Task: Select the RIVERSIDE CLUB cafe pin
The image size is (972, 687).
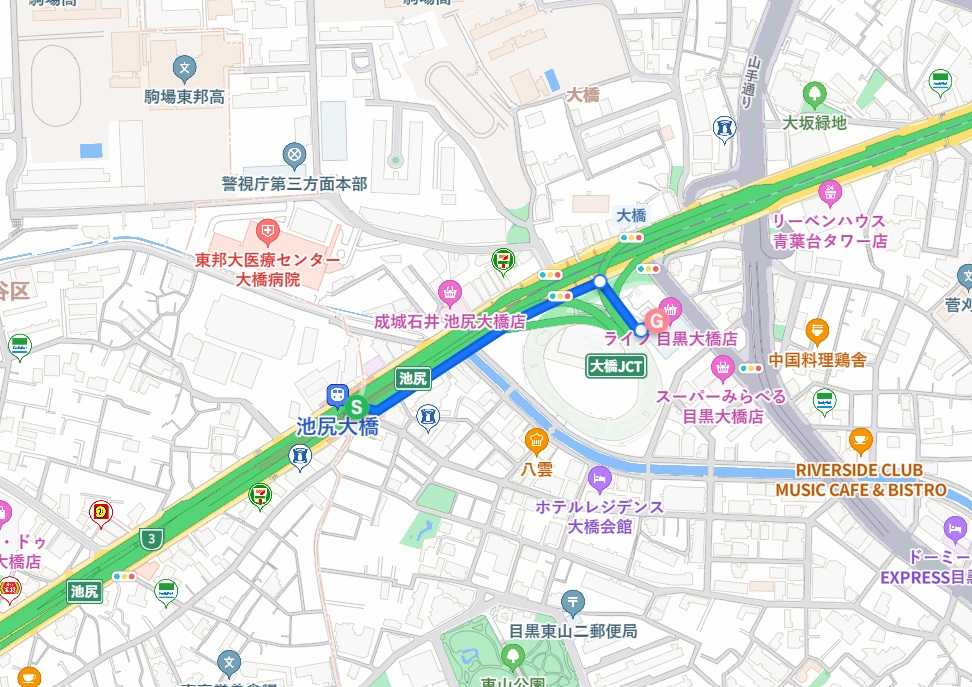Action: click(860, 441)
